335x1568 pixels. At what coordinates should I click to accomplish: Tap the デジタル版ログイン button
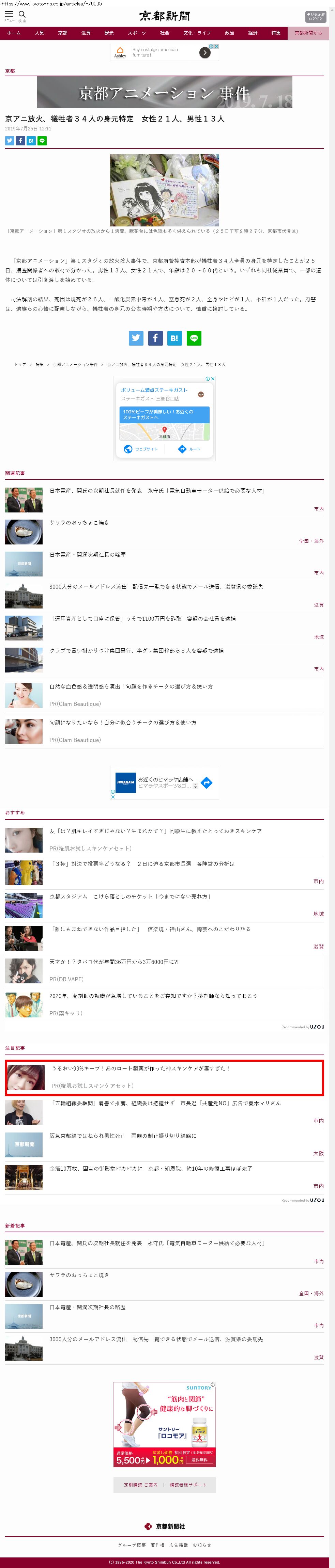click(x=315, y=16)
